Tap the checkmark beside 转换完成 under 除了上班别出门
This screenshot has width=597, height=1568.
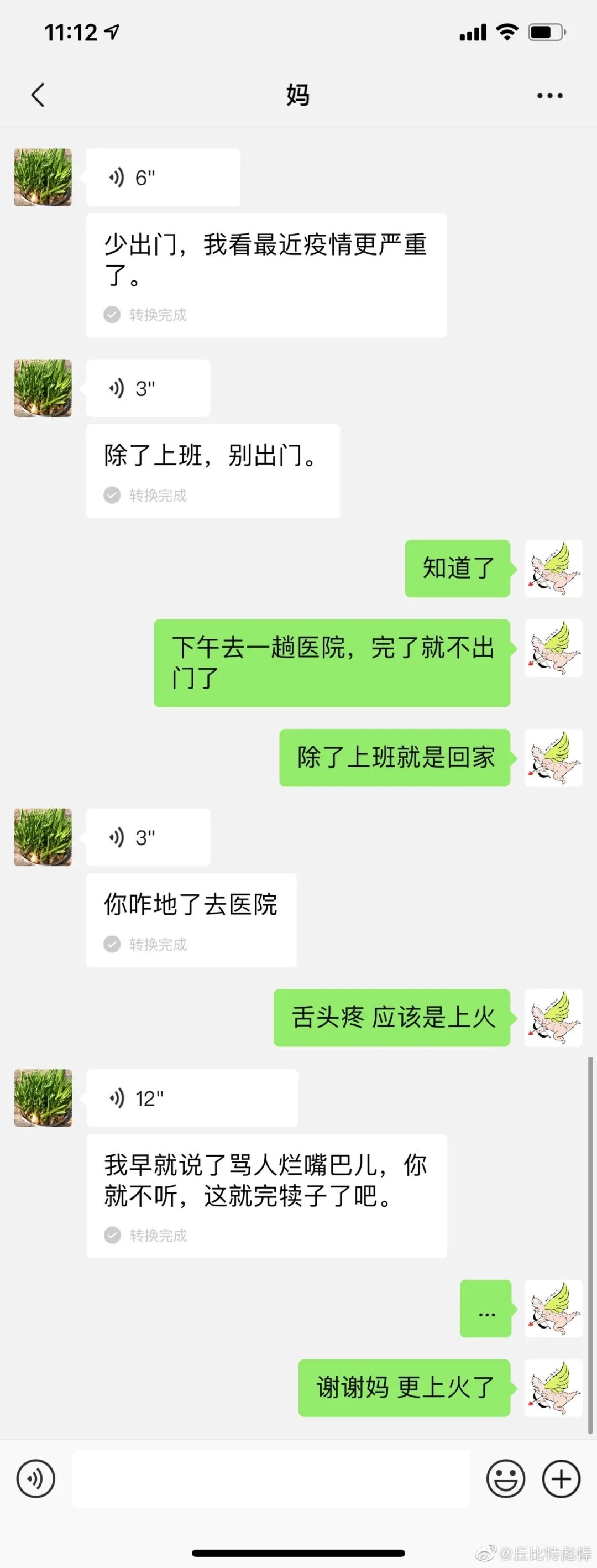click(111, 495)
